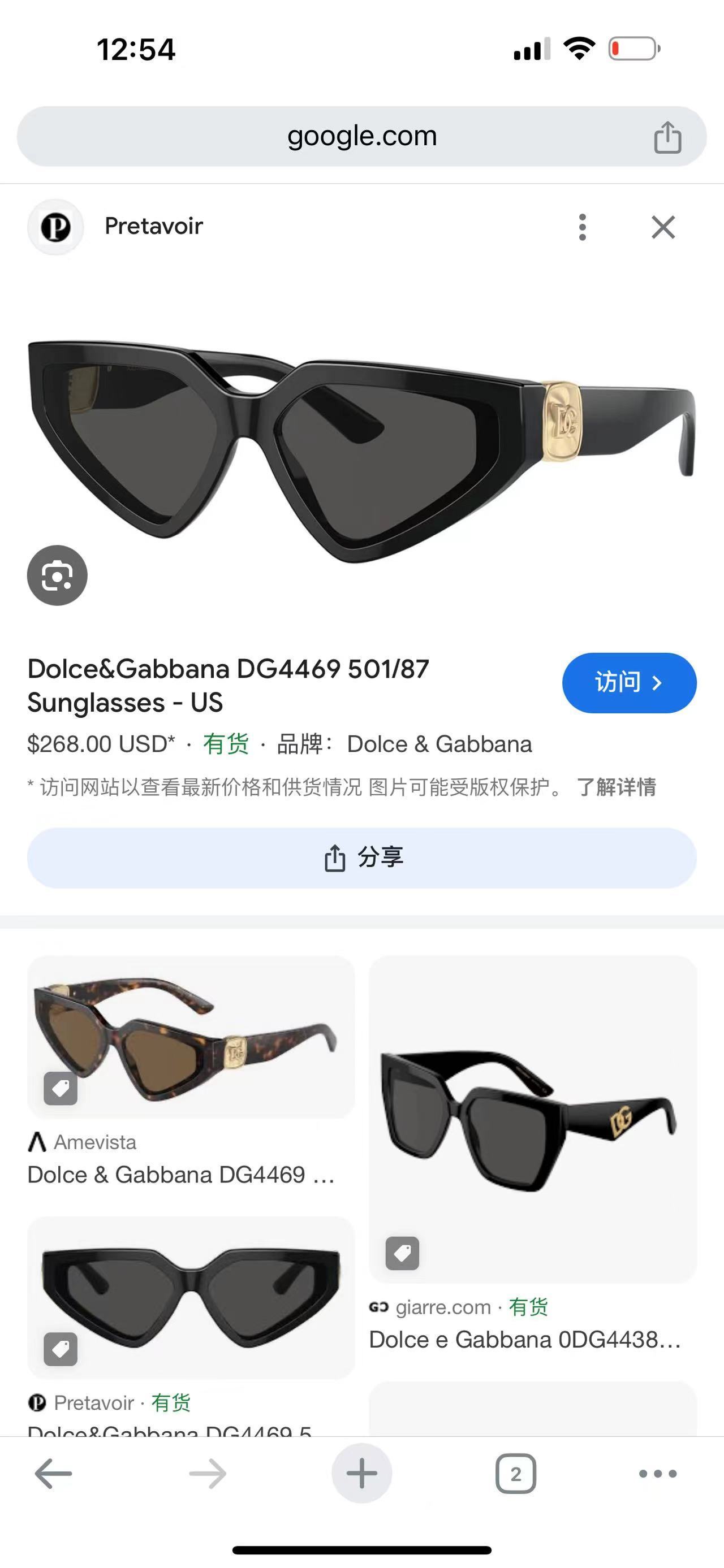Close the Pretavoir product panel

tap(662, 227)
